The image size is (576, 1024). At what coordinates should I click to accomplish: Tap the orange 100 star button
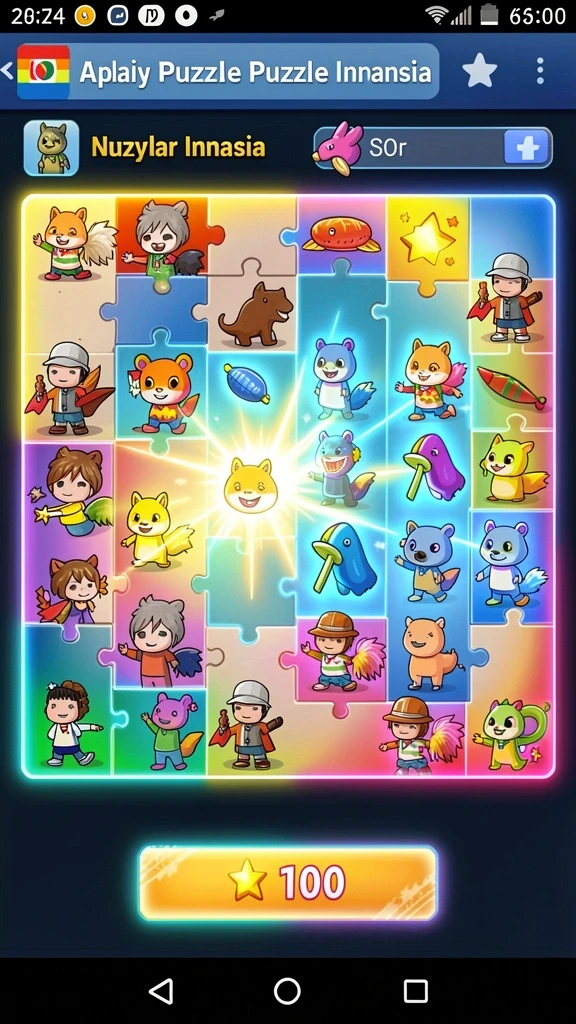point(288,883)
